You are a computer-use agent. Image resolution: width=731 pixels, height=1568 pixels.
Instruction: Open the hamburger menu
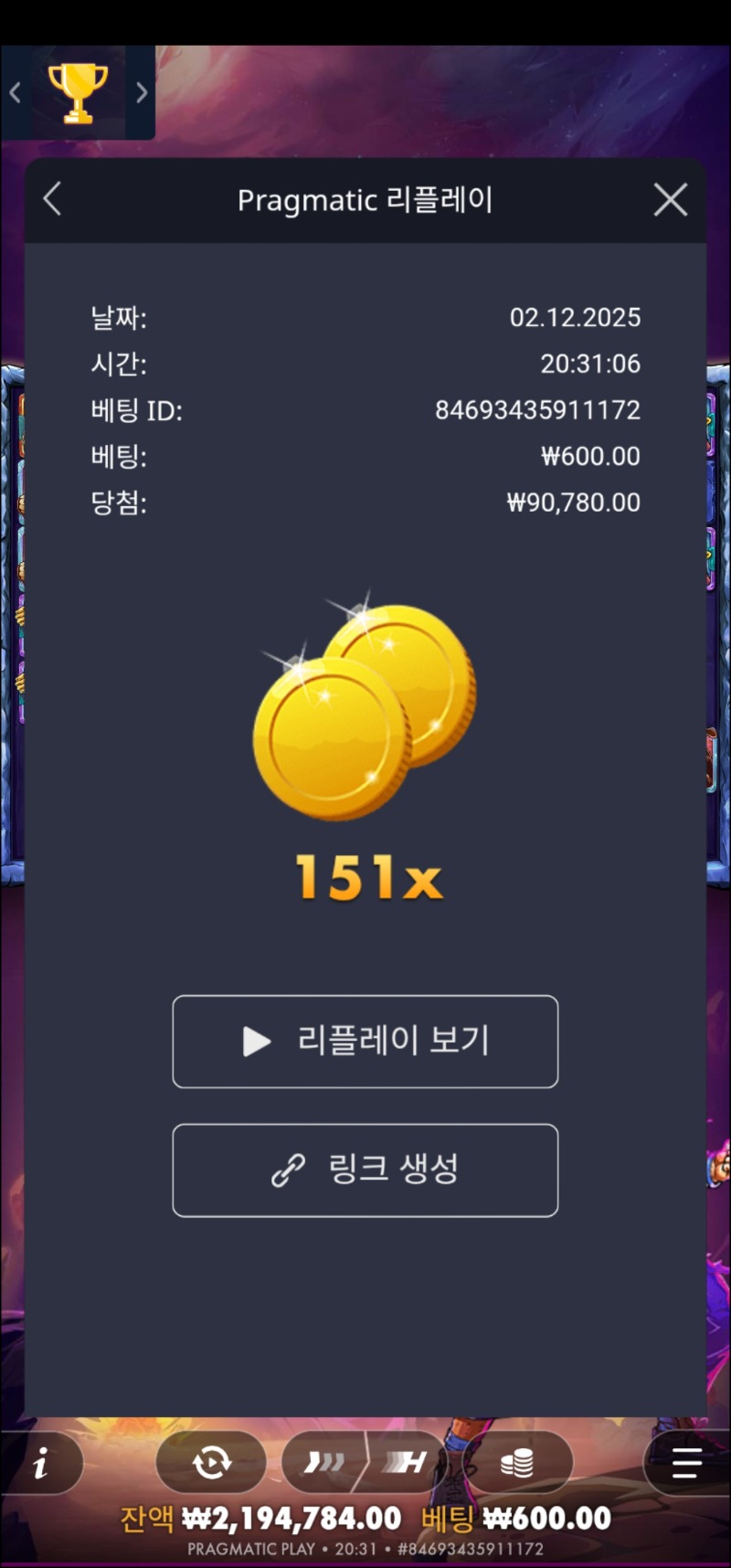[686, 1463]
